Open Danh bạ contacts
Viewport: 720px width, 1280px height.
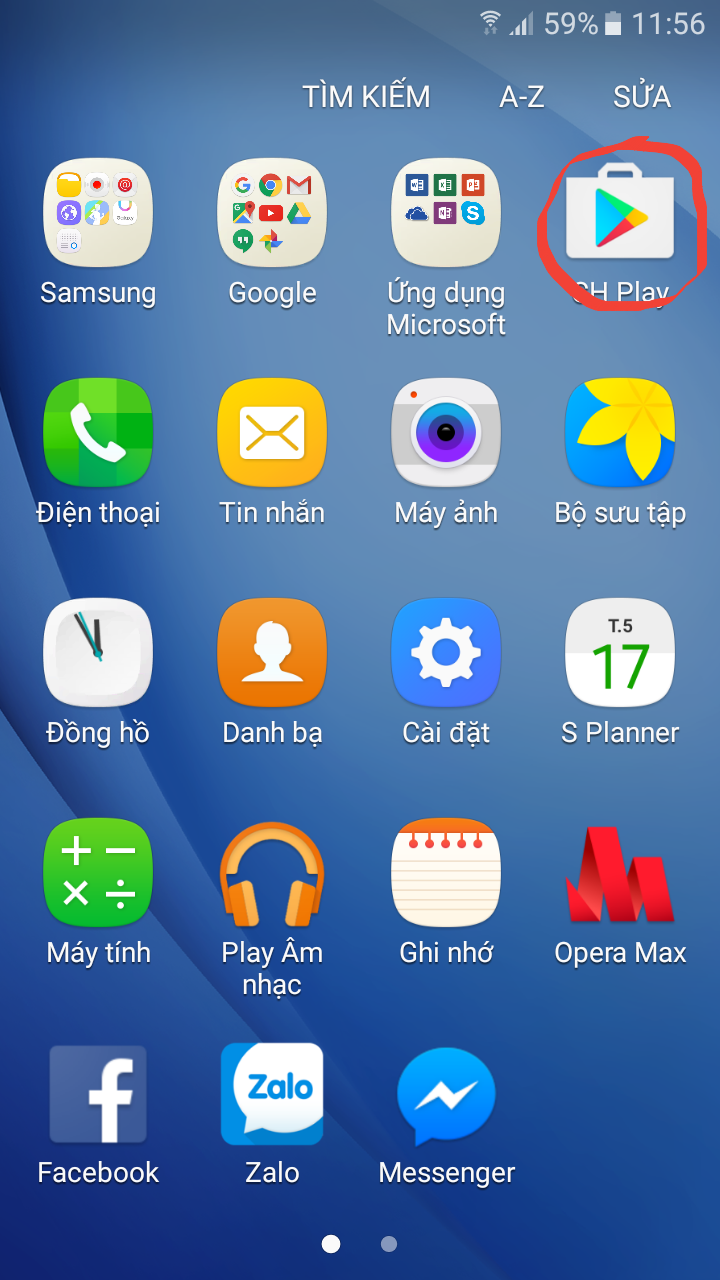point(272,652)
